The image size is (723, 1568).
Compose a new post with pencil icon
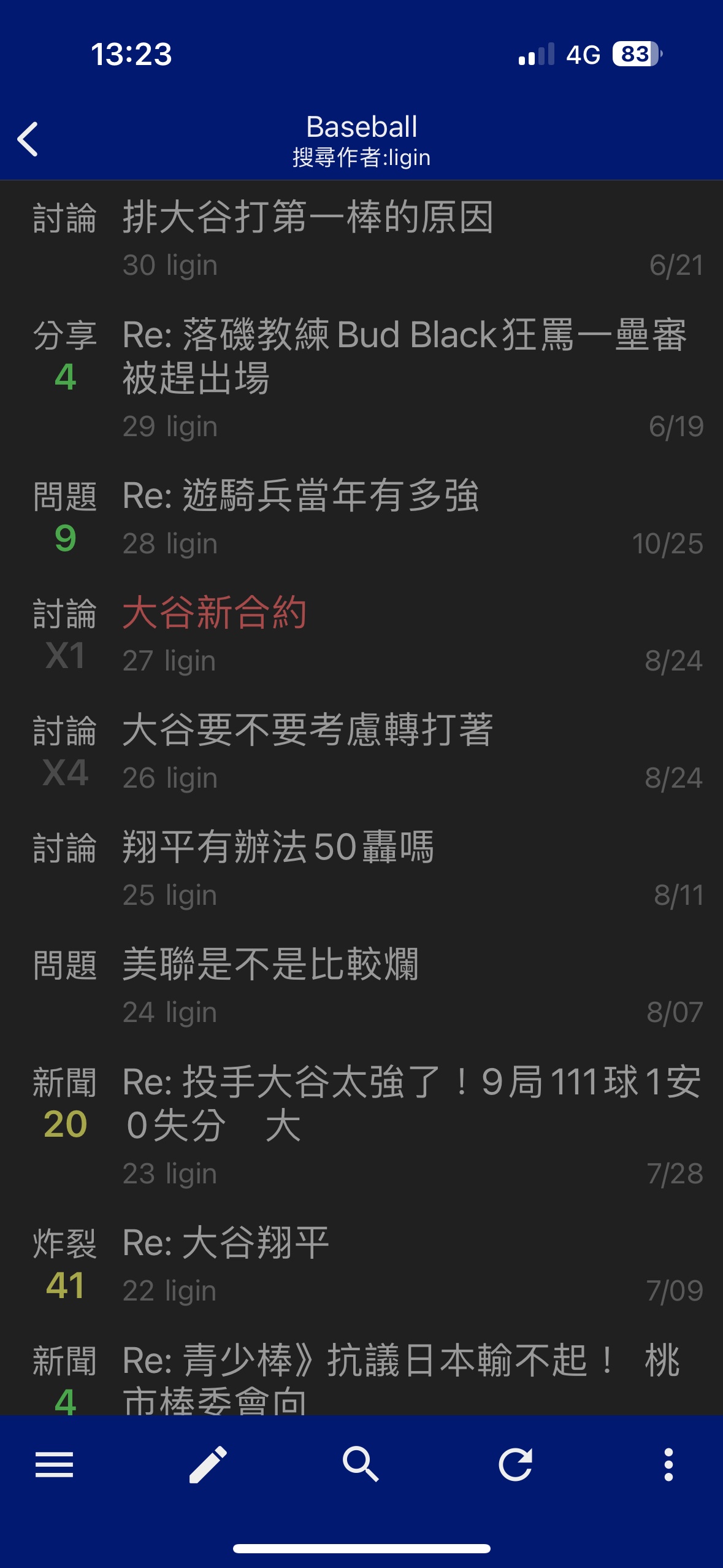(208, 1465)
